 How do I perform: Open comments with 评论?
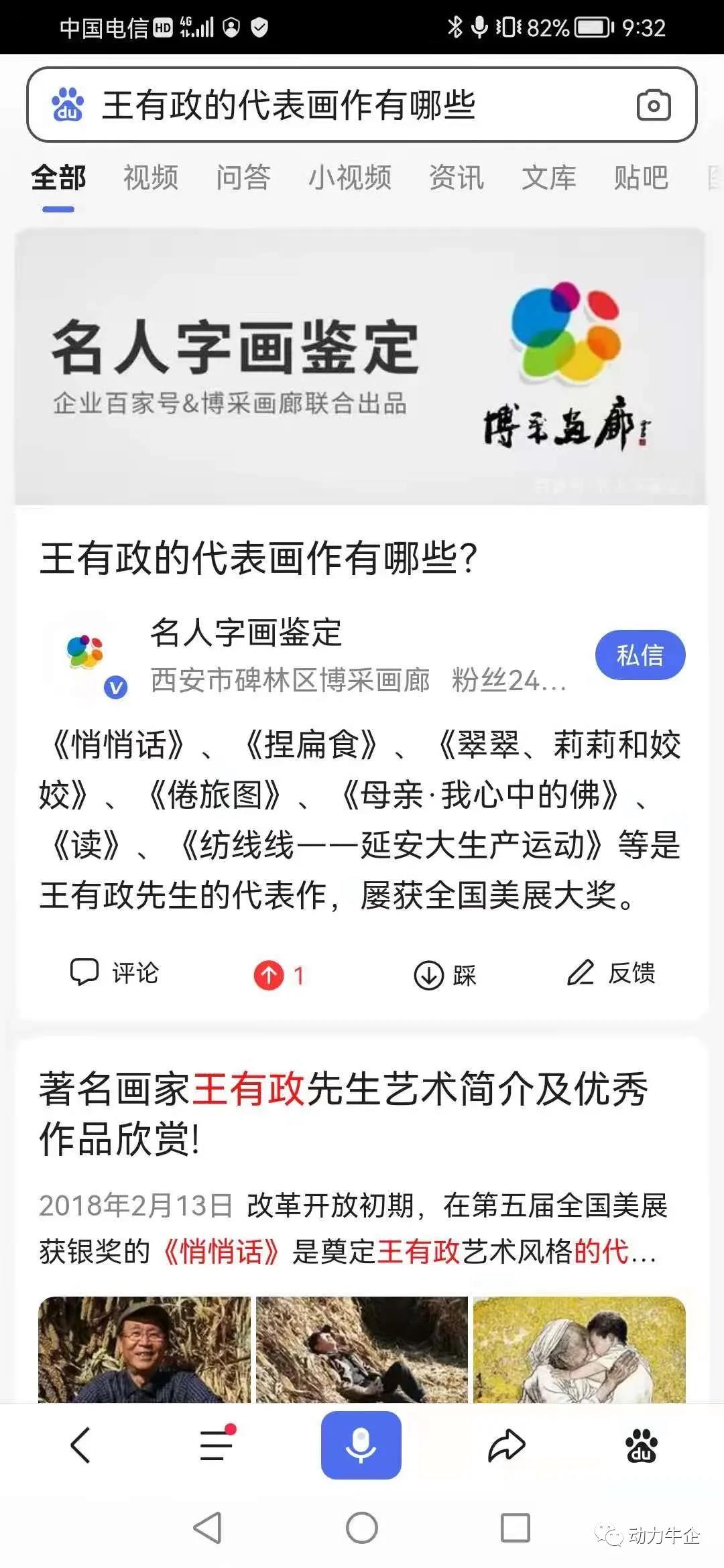[115, 974]
